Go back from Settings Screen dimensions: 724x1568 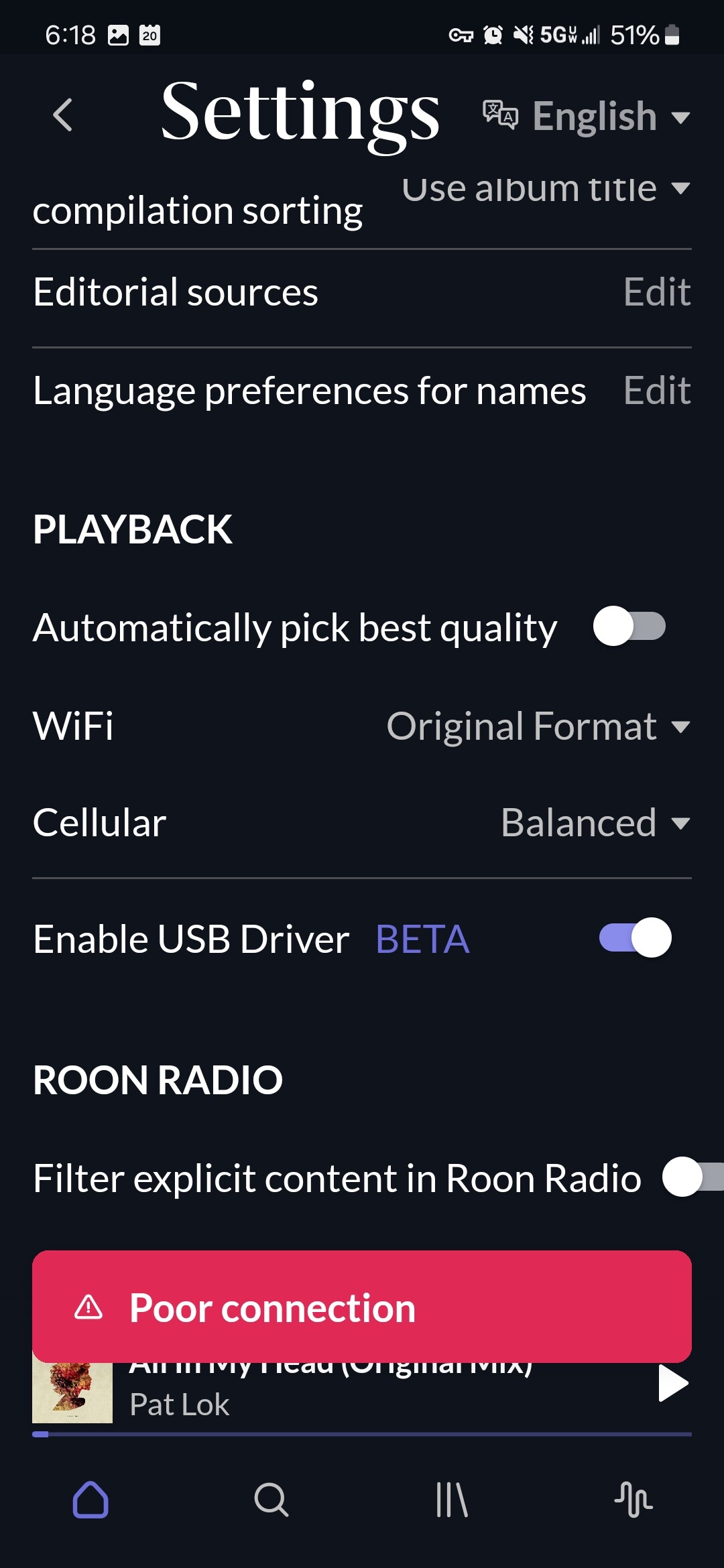click(x=62, y=115)
